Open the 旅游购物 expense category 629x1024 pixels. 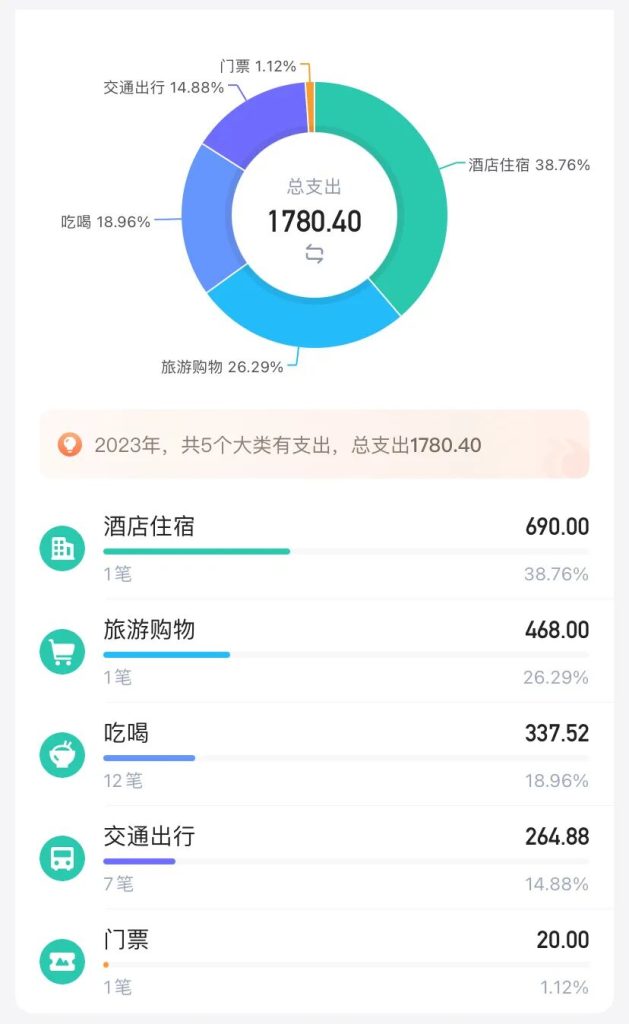[314, 652]
